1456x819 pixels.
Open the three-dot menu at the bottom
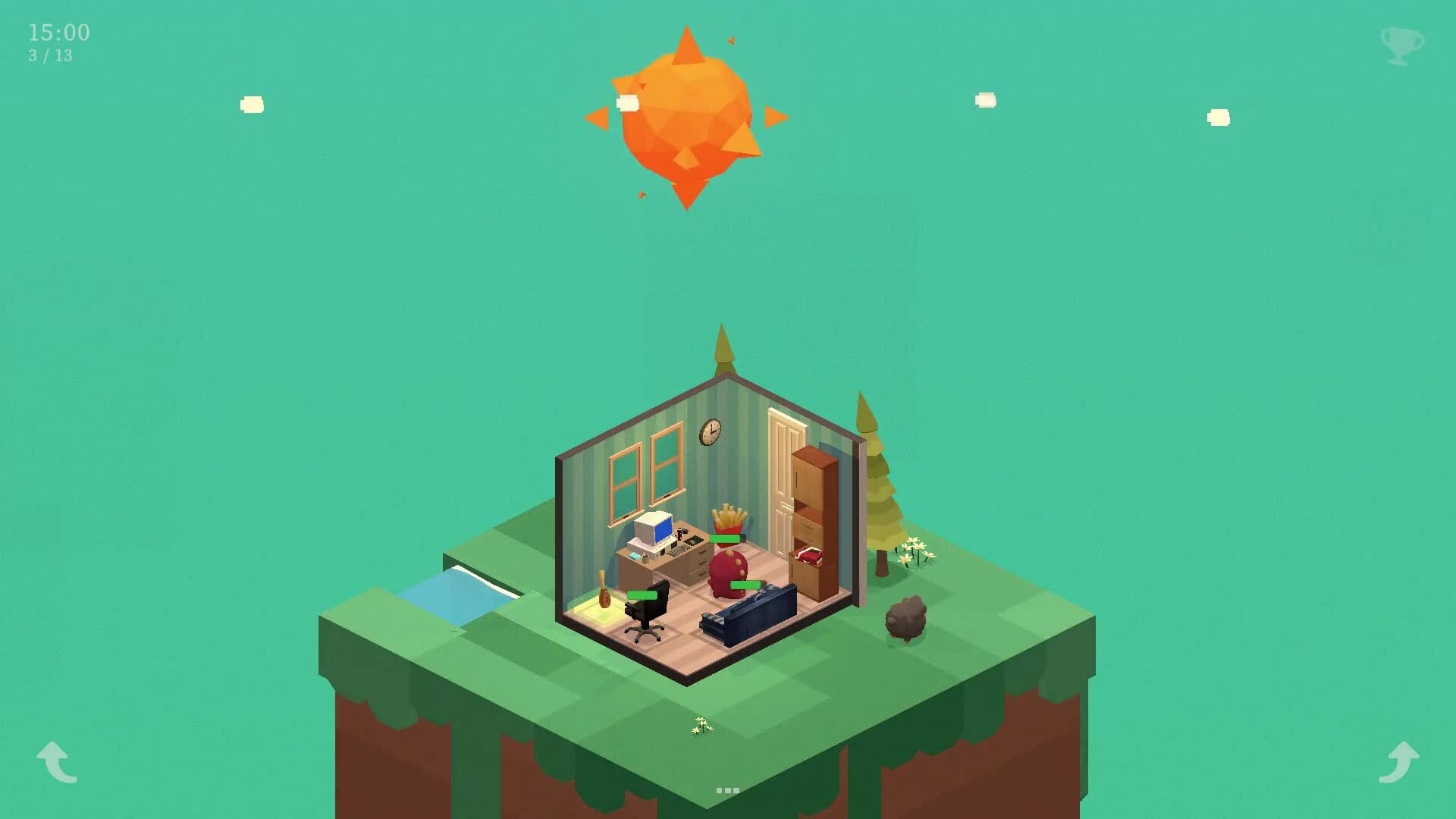727,790
